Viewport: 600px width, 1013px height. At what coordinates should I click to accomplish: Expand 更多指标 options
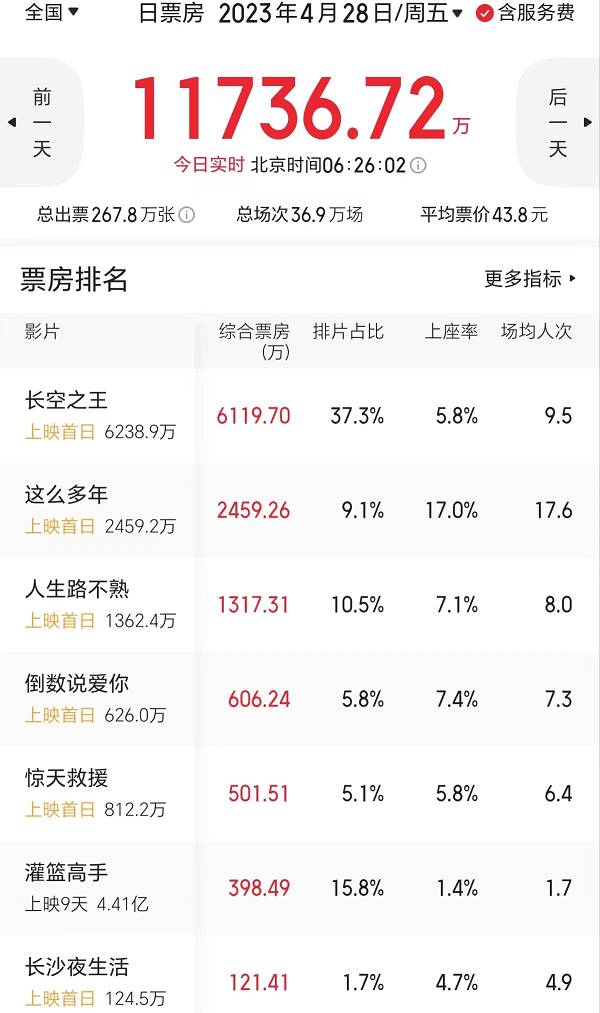[x=530, y=279]
